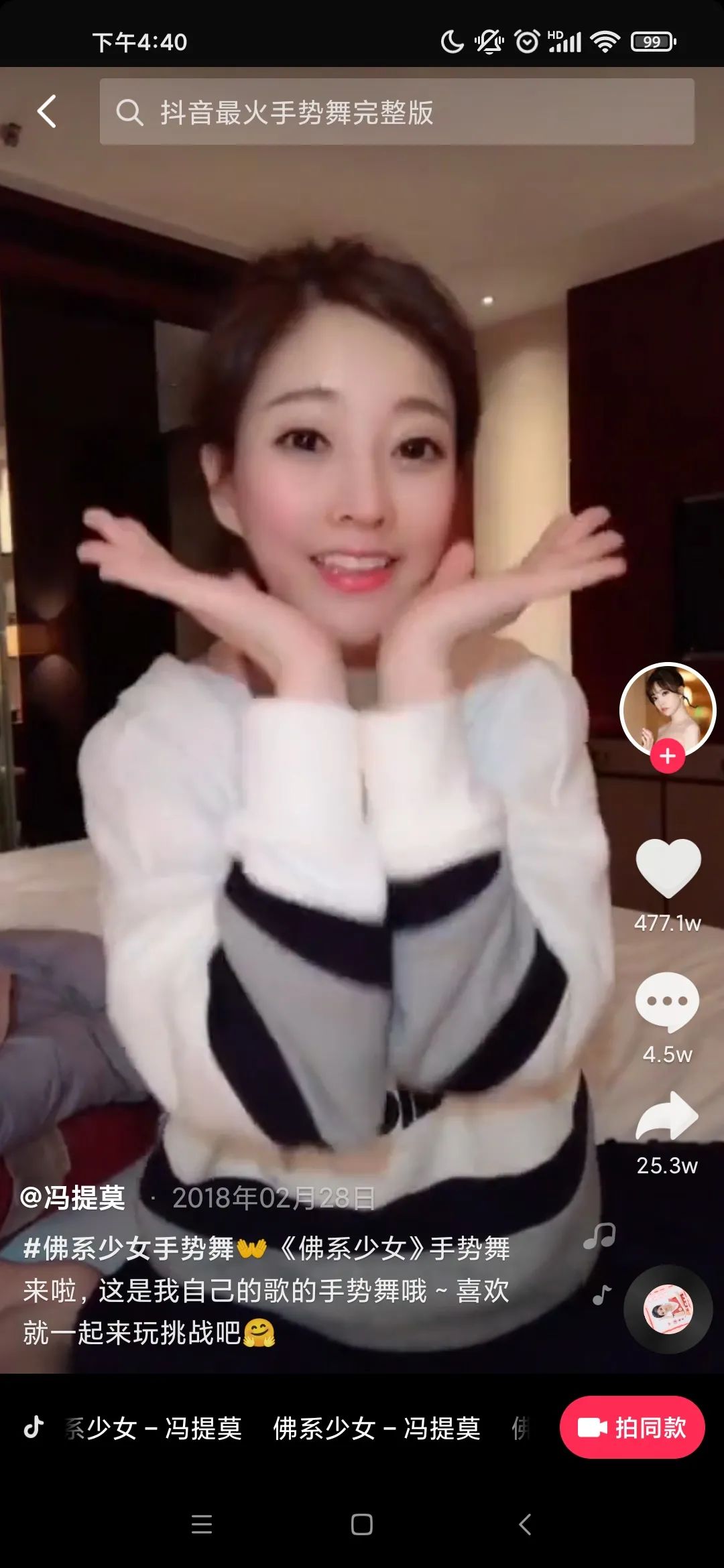Viewport: 724px width, 1568px height.
Task: Follow the creator with the red plus
Action: coord(667,757)
